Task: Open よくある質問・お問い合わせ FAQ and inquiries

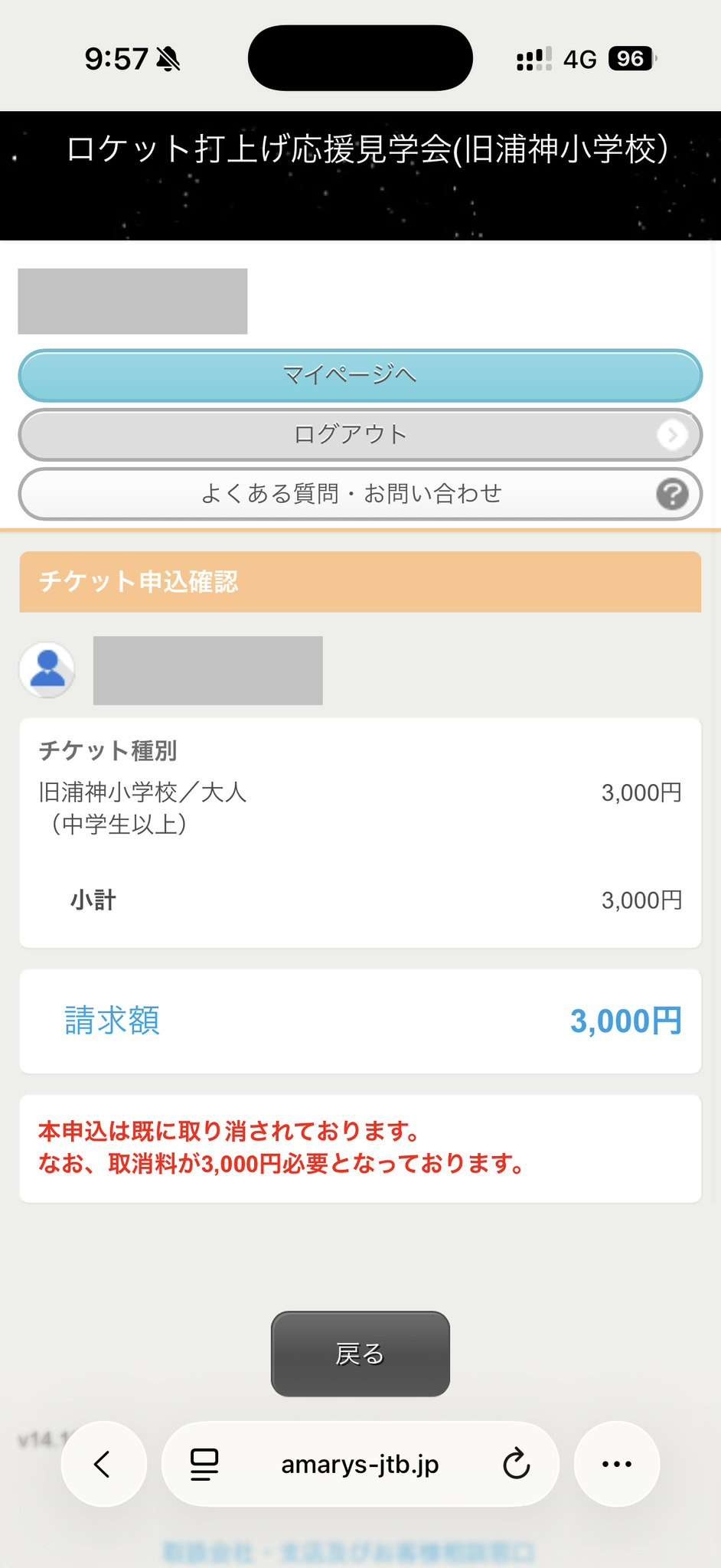Action: [x=360, y=494]
